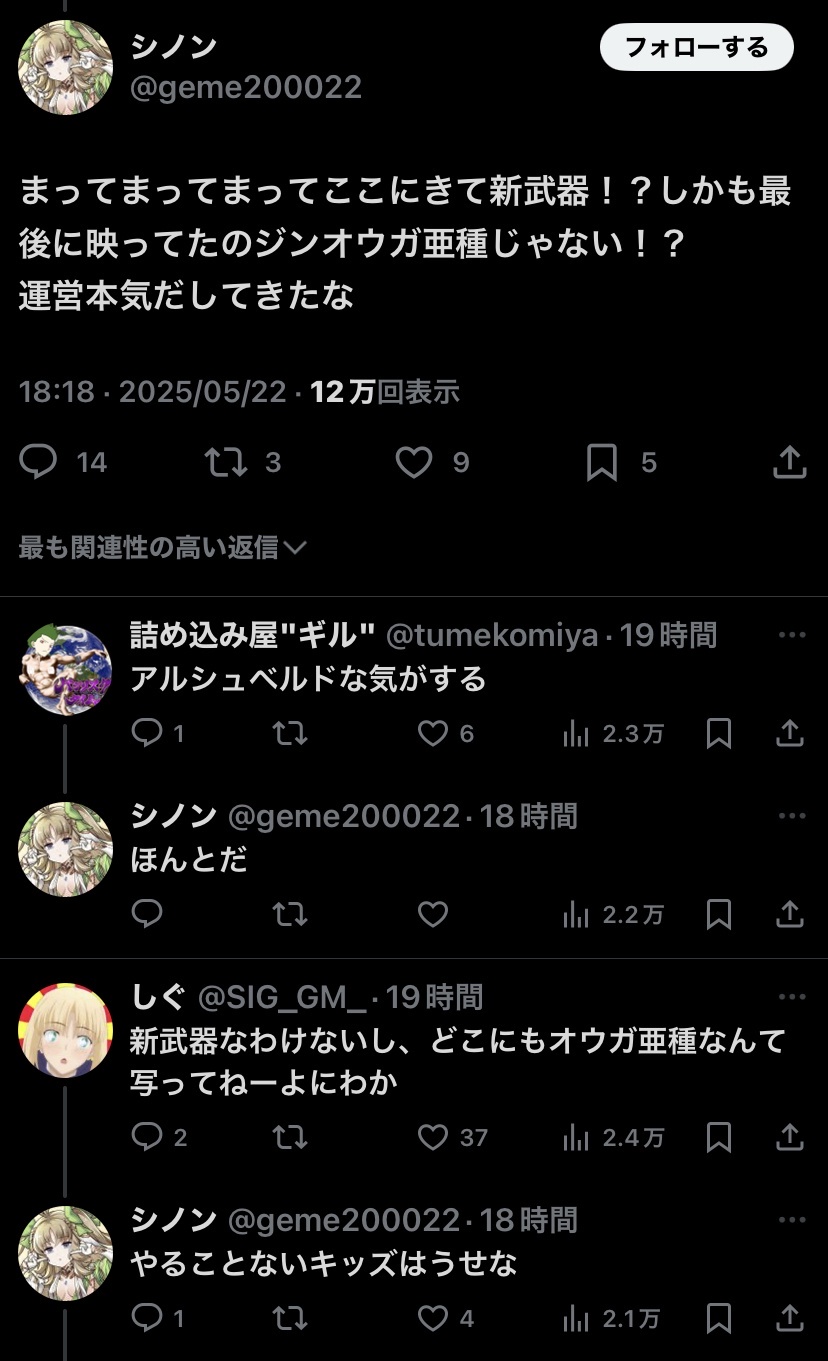This screenshot has width=828, height=1361.
Task: Expand the 最も関連性の高い返信 sort dropdown
Action: [x=163, y=547]
